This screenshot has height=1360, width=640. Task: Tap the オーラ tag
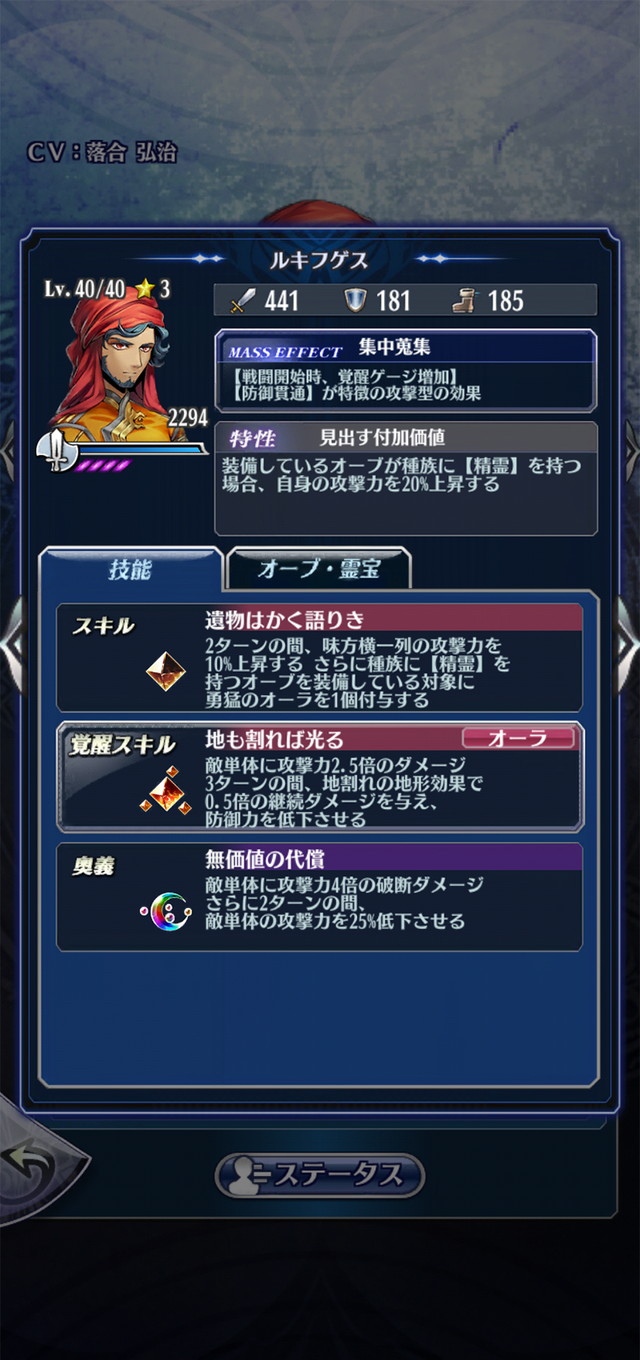pos(518,739)
